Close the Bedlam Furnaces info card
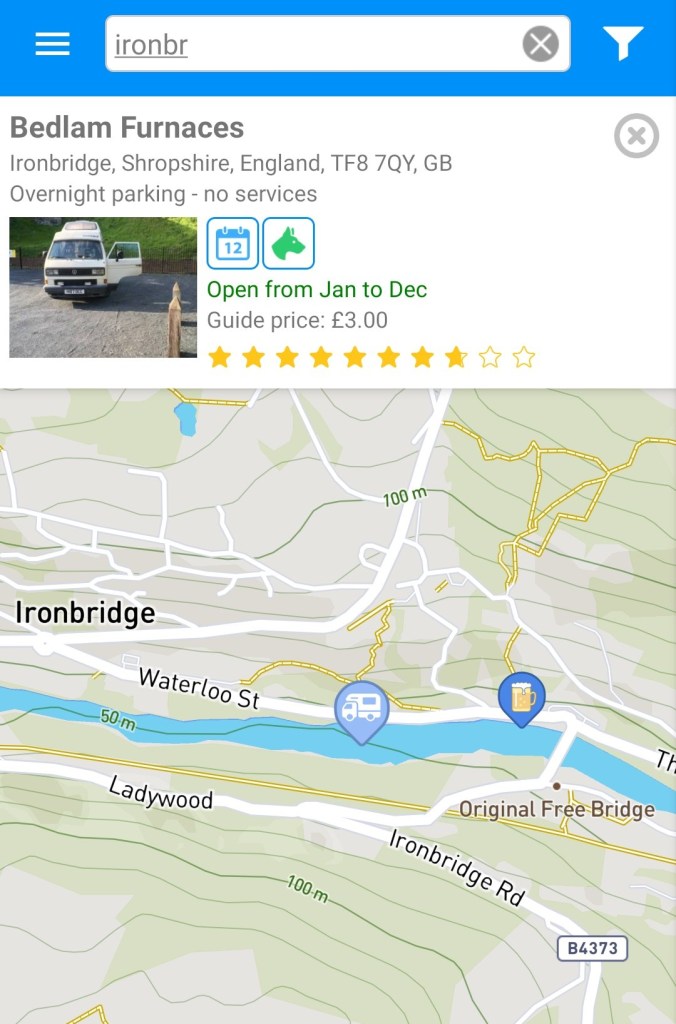Image resolution: width=676 pixels, height=1024 pixels. click(x=636, y=136)
